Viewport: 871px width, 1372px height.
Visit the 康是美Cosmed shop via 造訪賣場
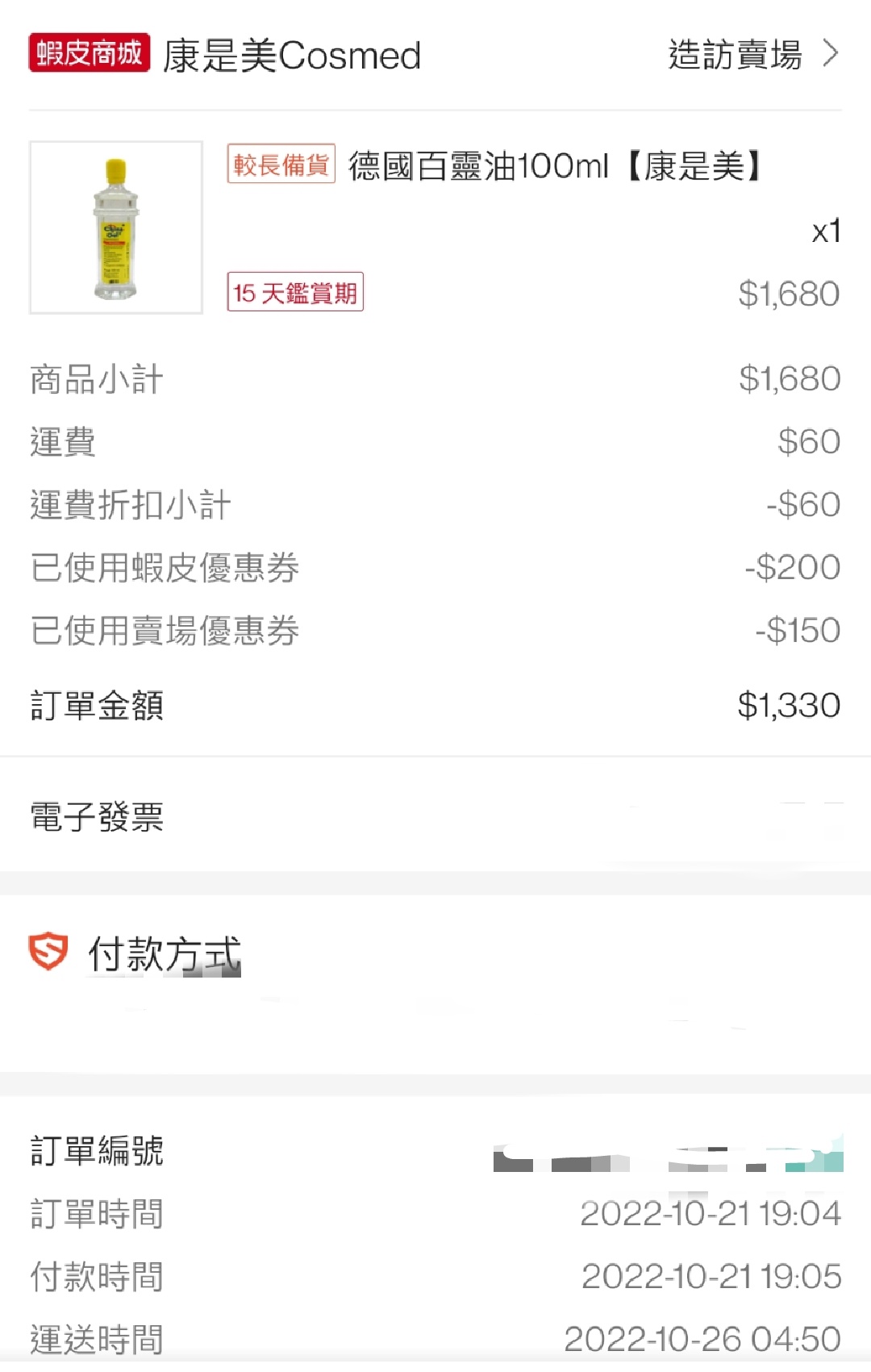pos(752,55)
